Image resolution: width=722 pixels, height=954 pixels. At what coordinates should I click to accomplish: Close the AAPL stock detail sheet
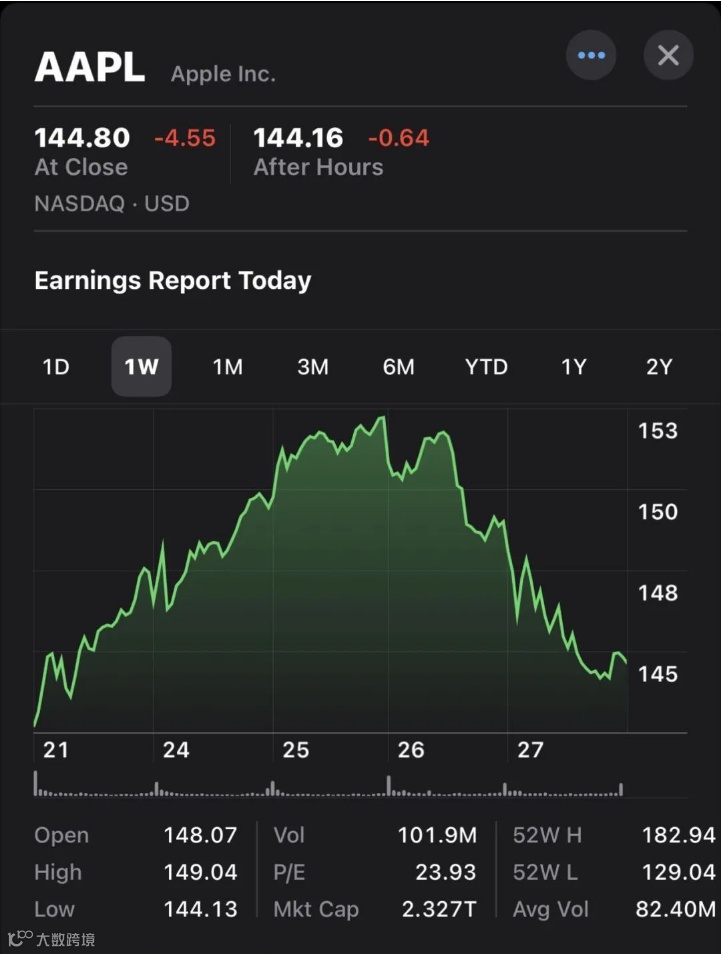pyautogui.click(x=668, y=55)
